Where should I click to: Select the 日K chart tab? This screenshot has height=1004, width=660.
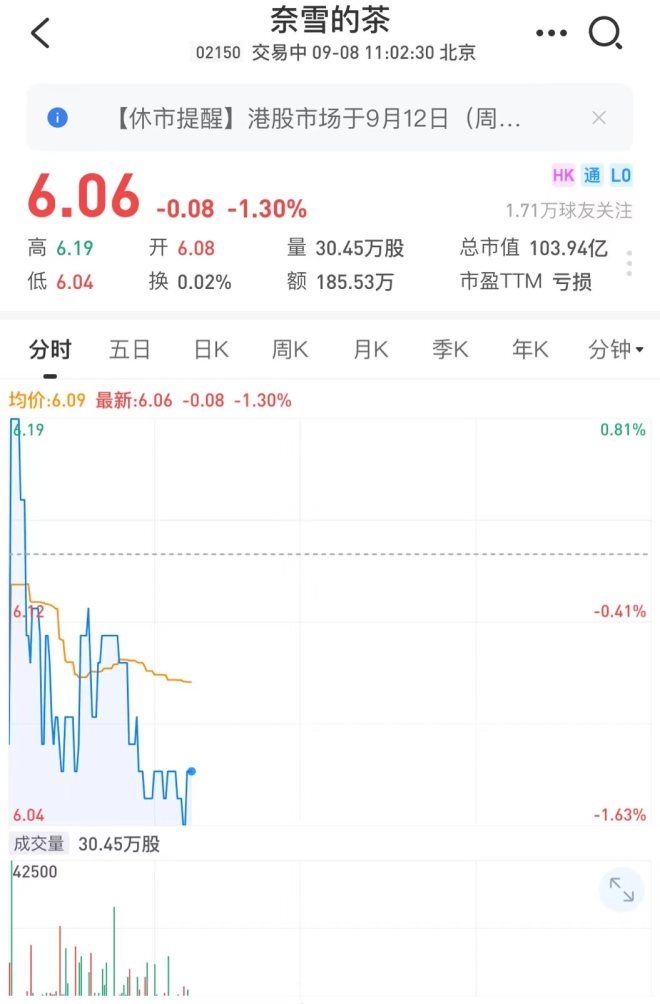pos(211,349)
